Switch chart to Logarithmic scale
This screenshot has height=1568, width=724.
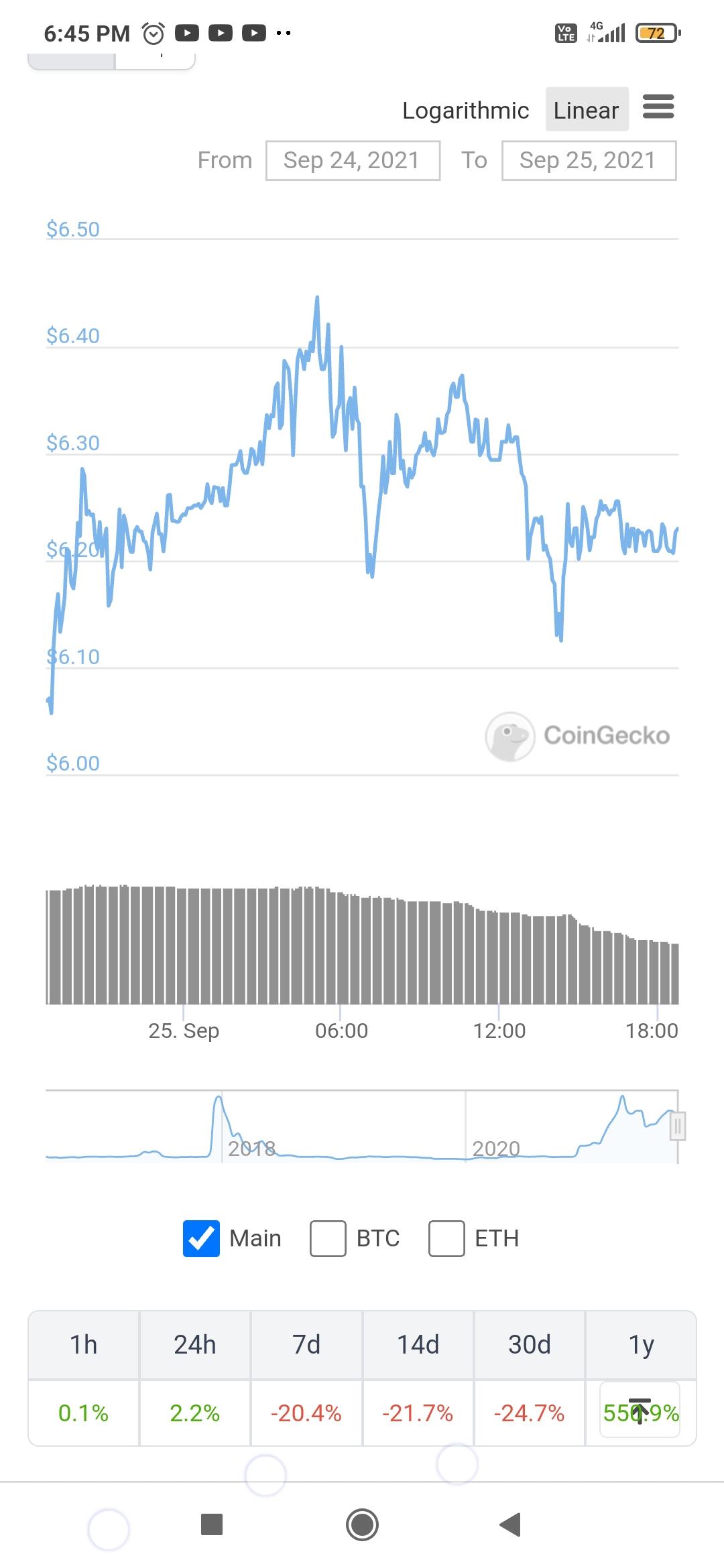[x=465, y=110]
